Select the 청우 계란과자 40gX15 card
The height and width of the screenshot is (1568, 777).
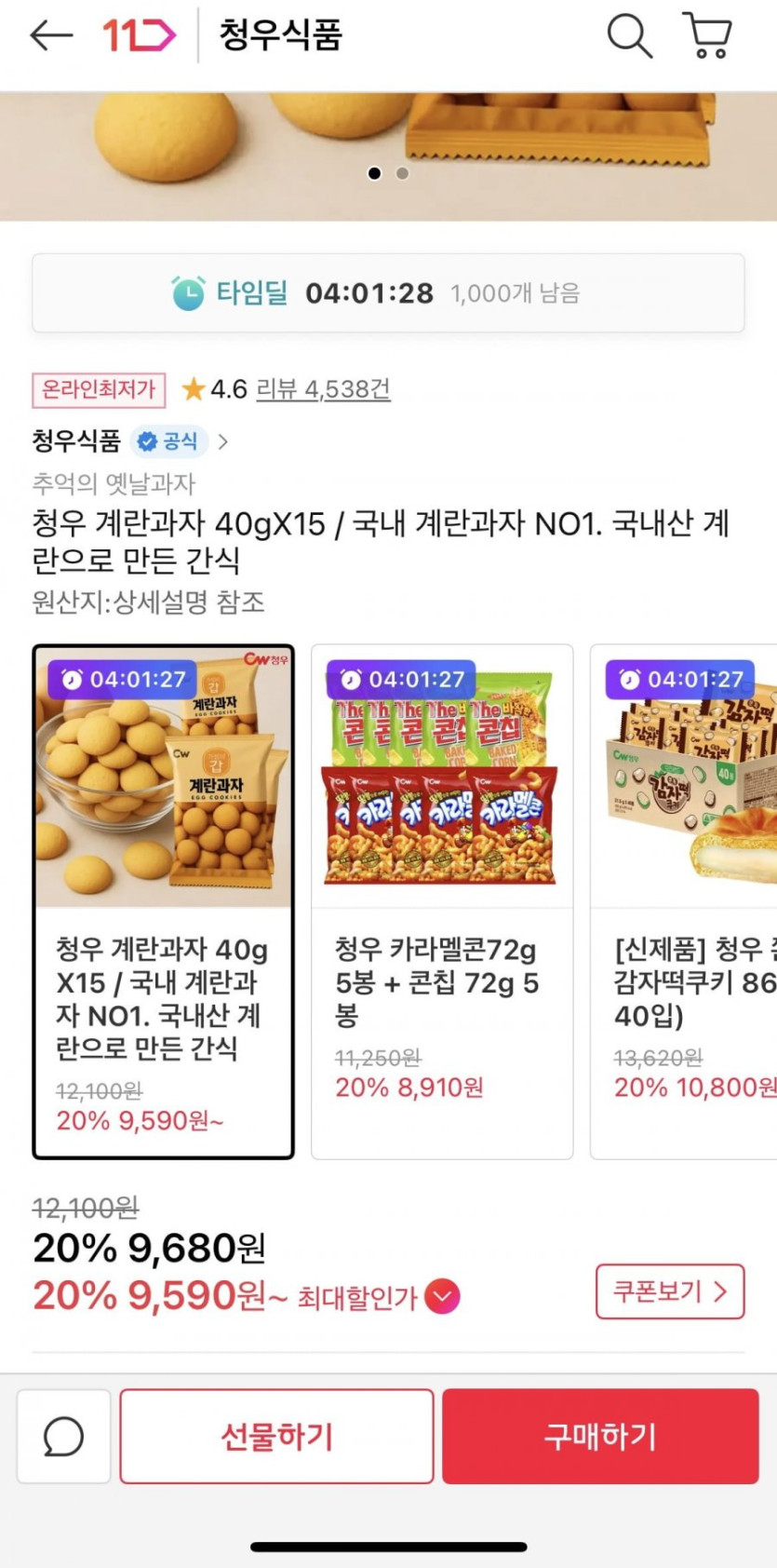point(163,901)
